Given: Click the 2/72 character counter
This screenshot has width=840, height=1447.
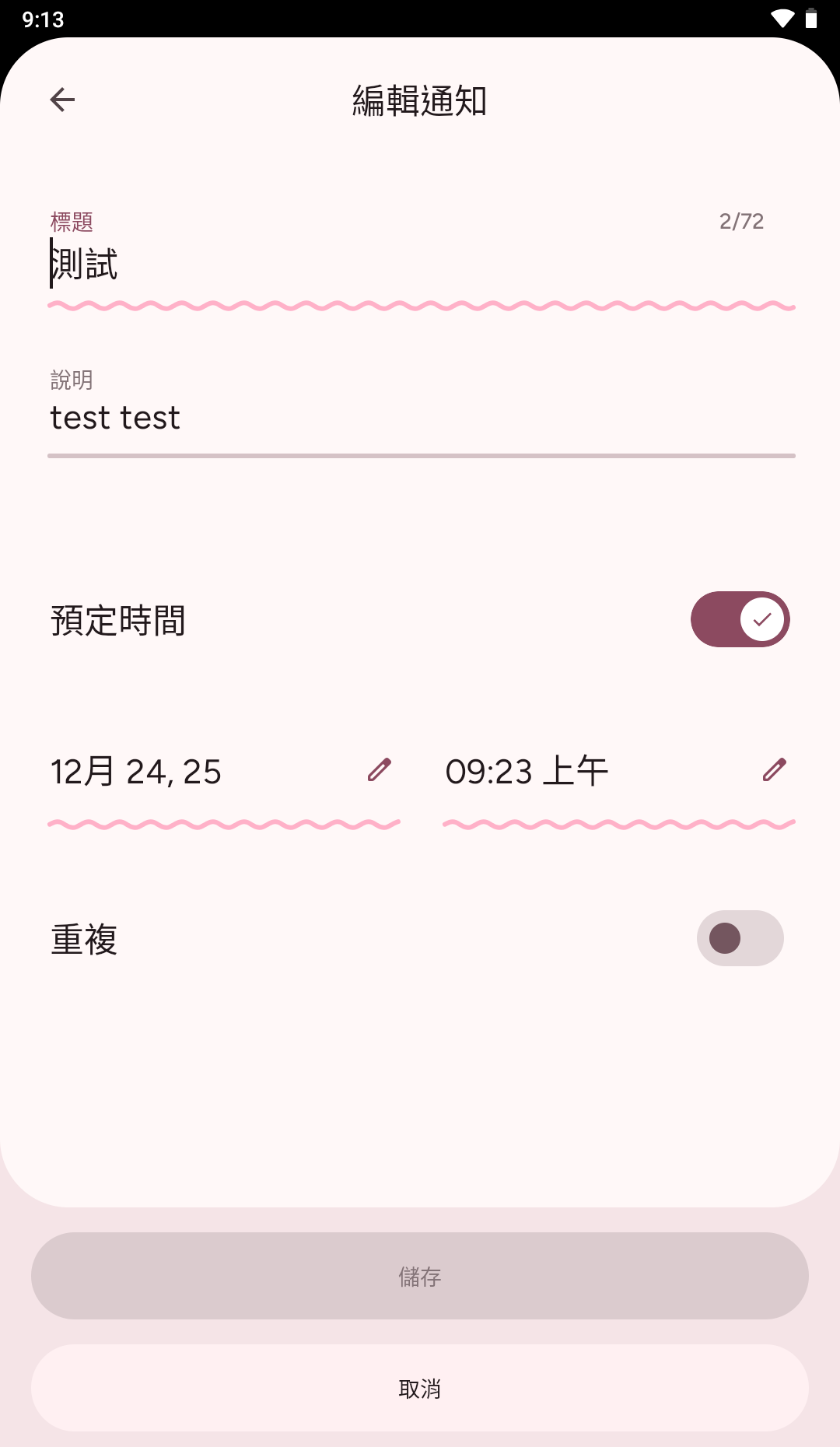Looking at the screenshot, I should 740,222.
